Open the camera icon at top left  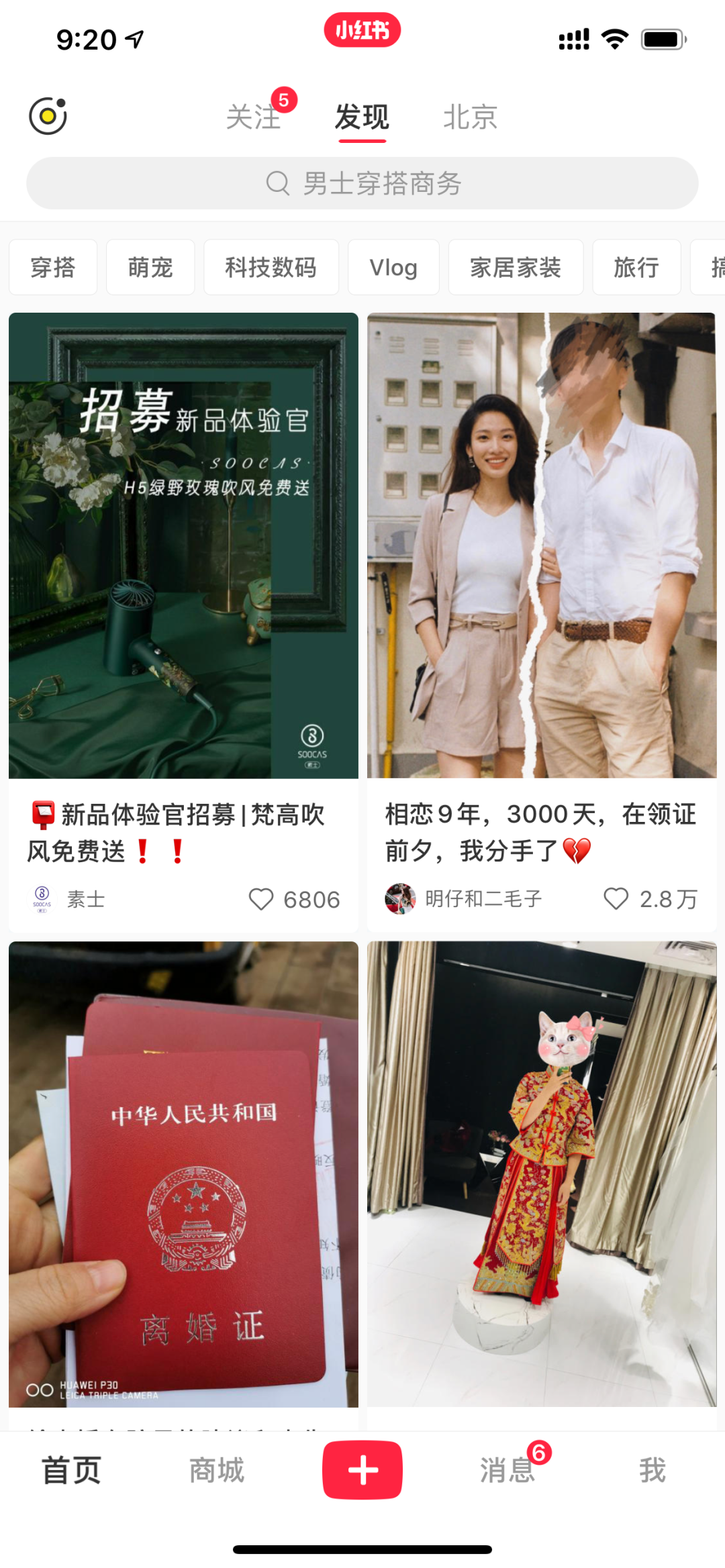(x=48, y=116)
